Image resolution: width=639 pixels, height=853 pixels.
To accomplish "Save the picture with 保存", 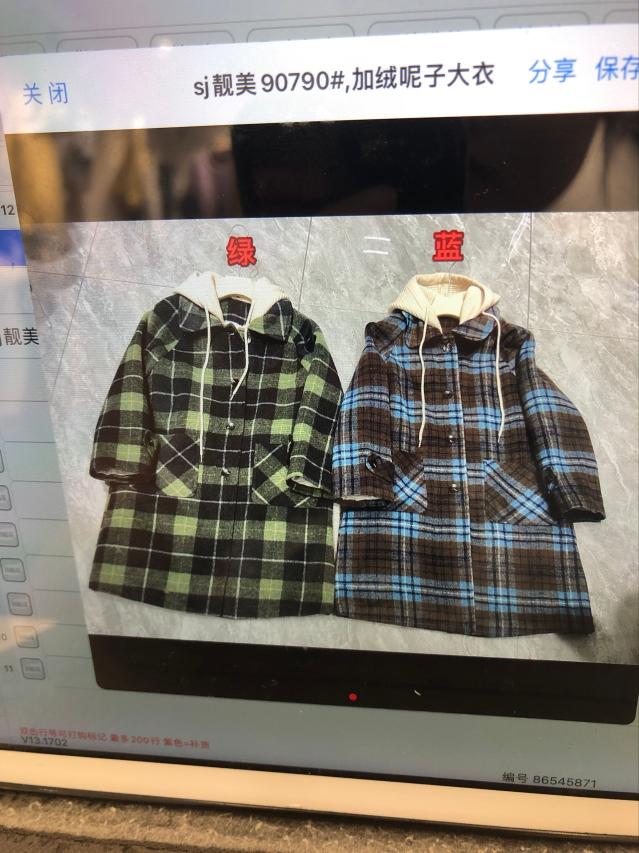I will pyautogui.click(x=617, y=68).
